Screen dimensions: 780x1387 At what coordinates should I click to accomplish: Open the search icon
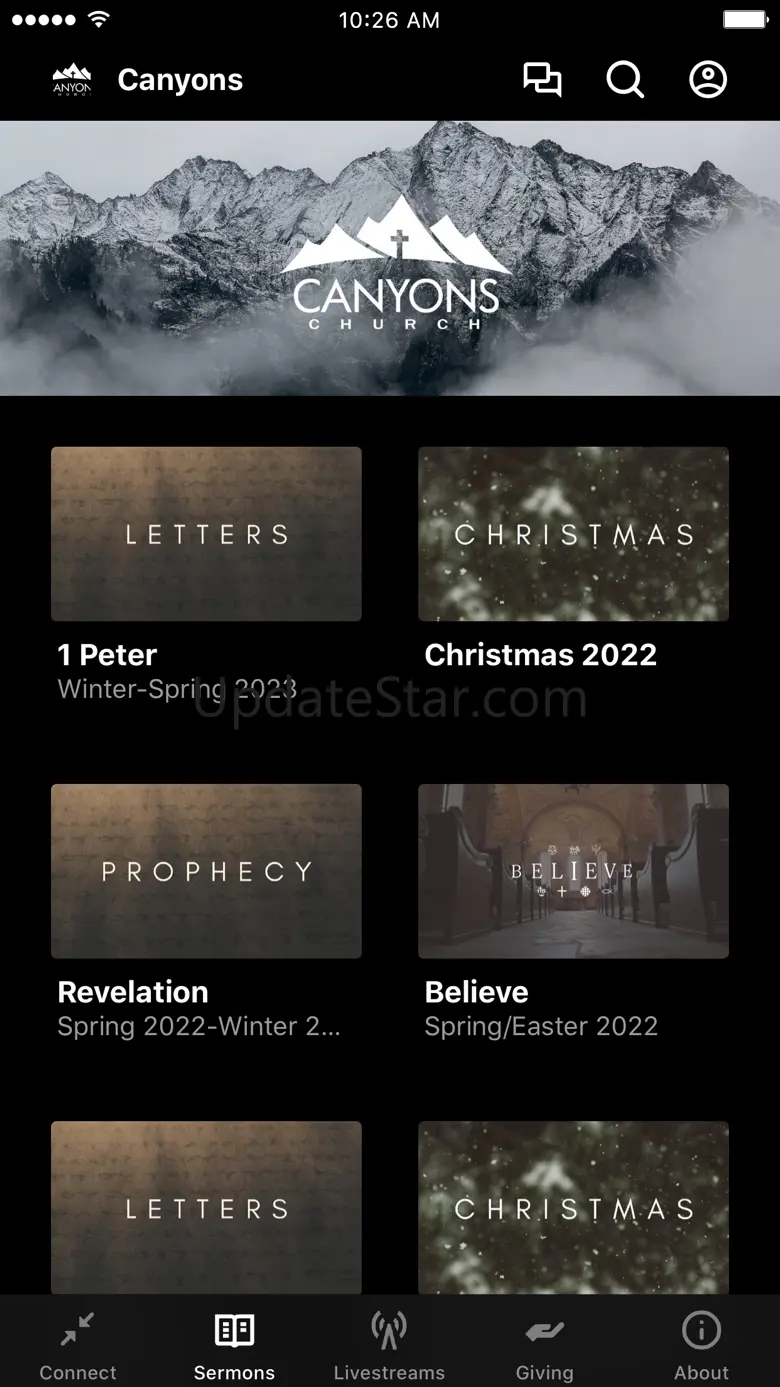click(x=625, y=80)
